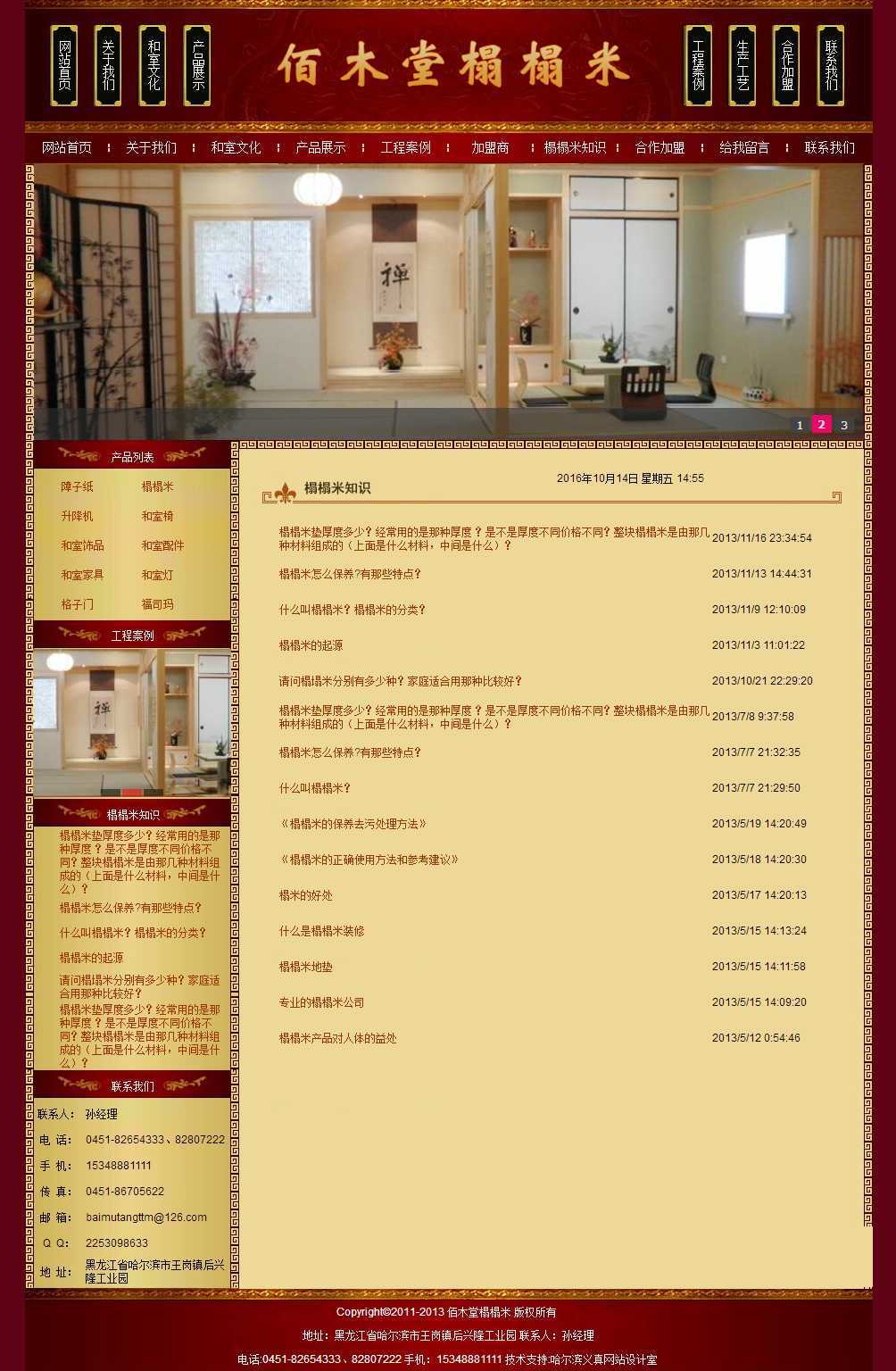This screenshot has width=896, height=1371.
Task: Open 网站首页 in the horizontal nav bar
Action: 67,147
